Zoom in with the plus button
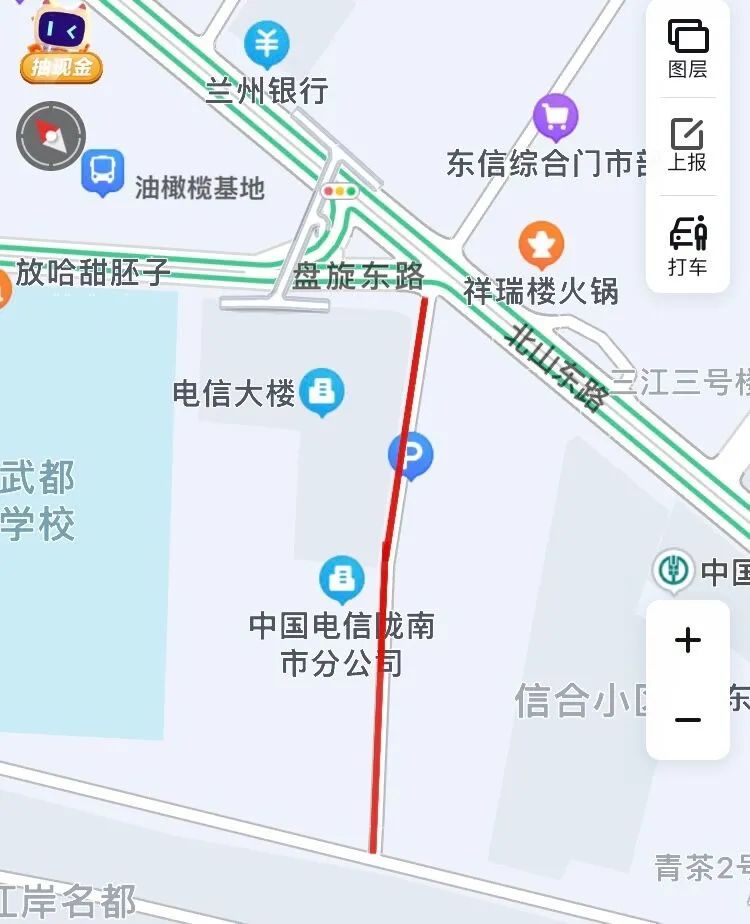The width and height of the screenshot is (750, 924). pyautogui.click(x=686, y=640)
